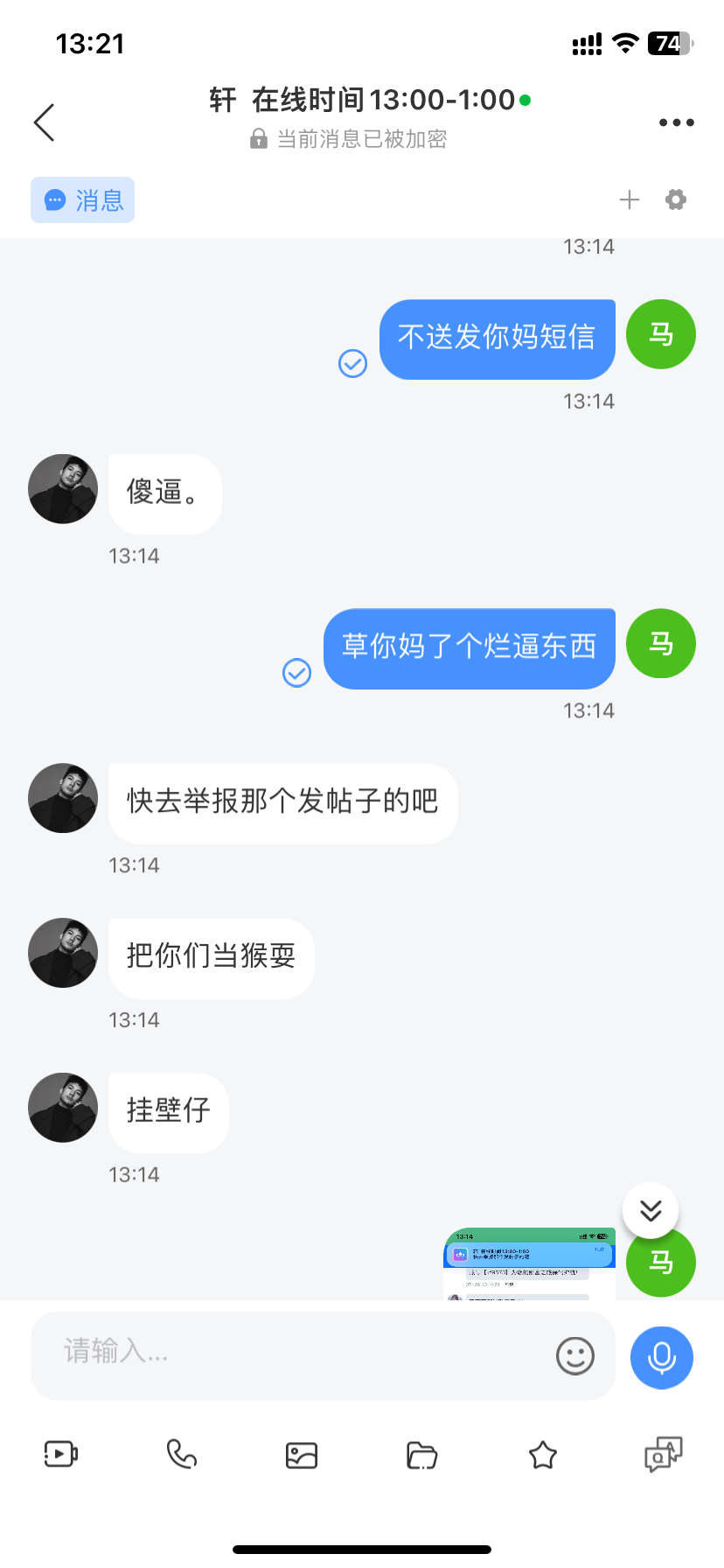Send a picture from the gallery icon
This screenshot has height=1568, width=724.
click(x=302, y=1455)
